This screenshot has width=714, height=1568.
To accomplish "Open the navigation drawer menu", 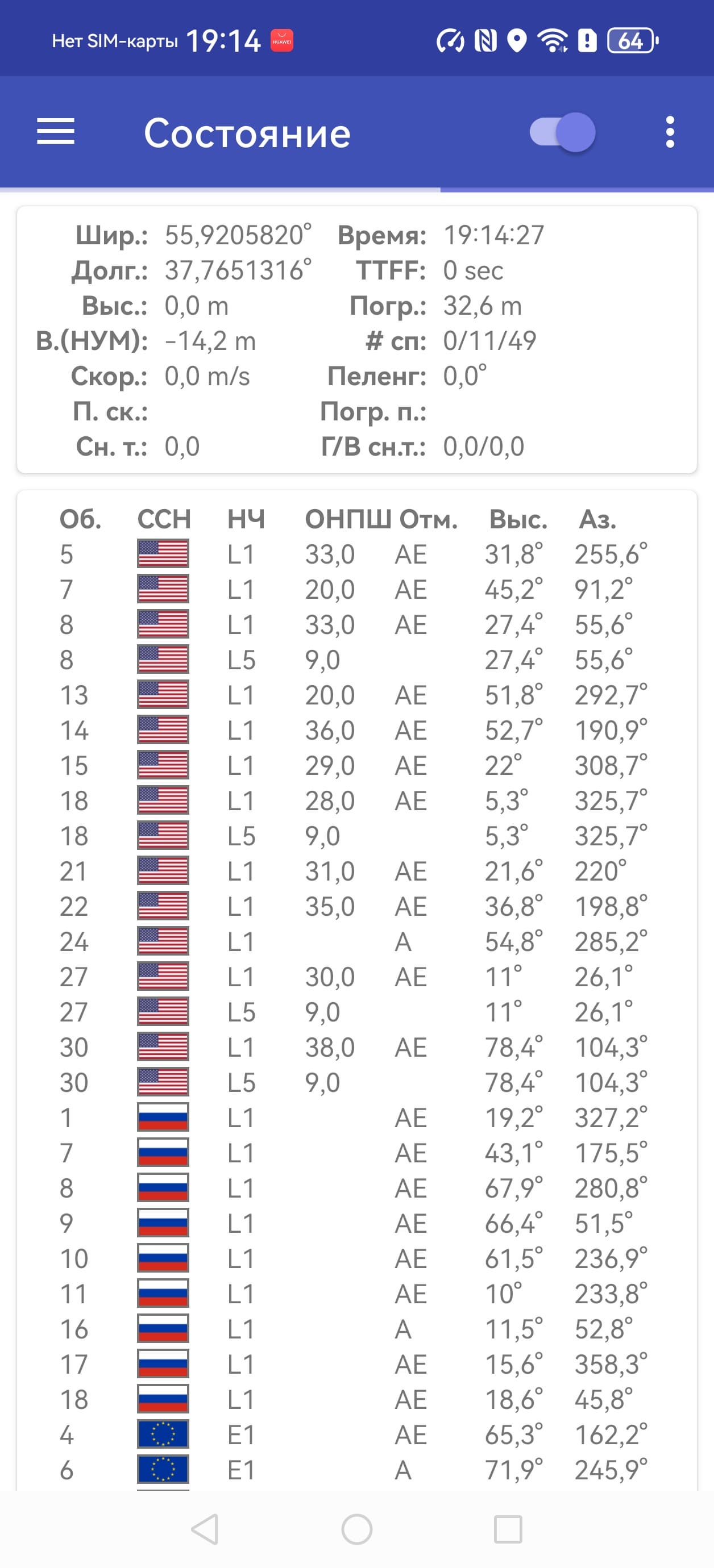I will click(x=56, y=132).
